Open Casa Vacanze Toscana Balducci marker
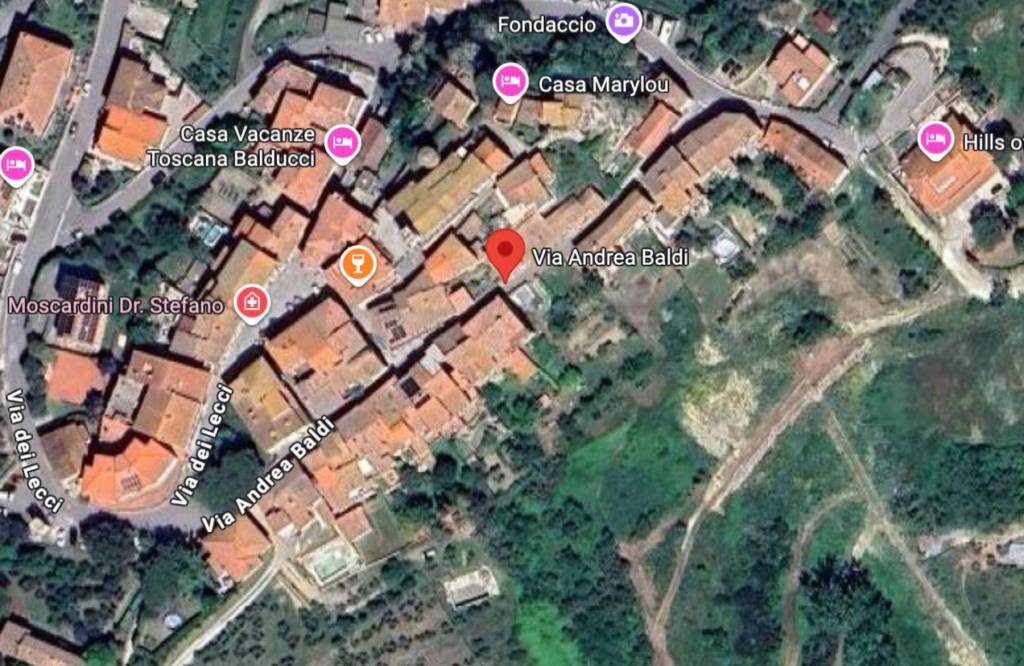Image resolution: width=1024 pixels, height=666 pixels. (x=342, y=143)
